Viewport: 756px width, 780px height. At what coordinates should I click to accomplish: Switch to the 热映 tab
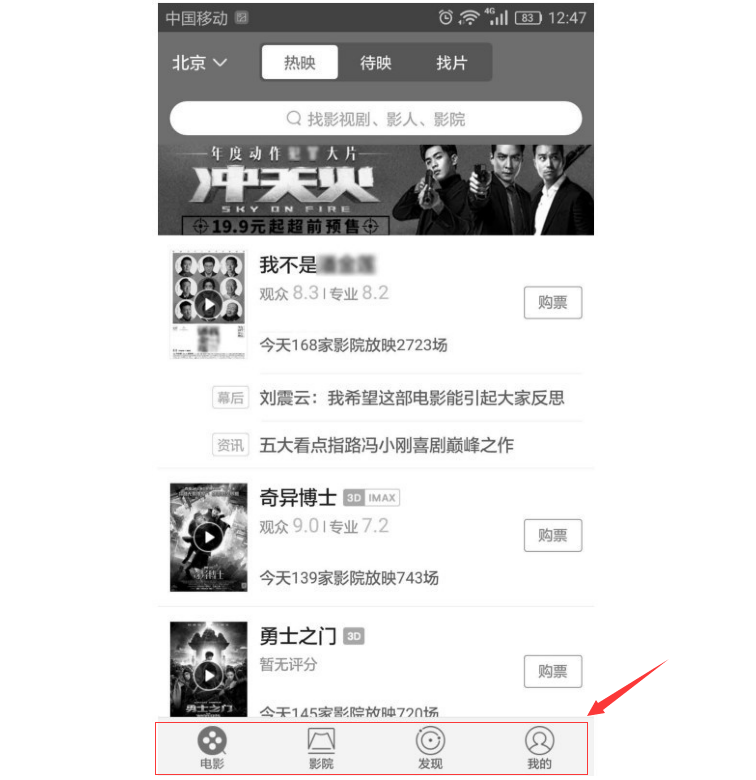click(299, 63)
